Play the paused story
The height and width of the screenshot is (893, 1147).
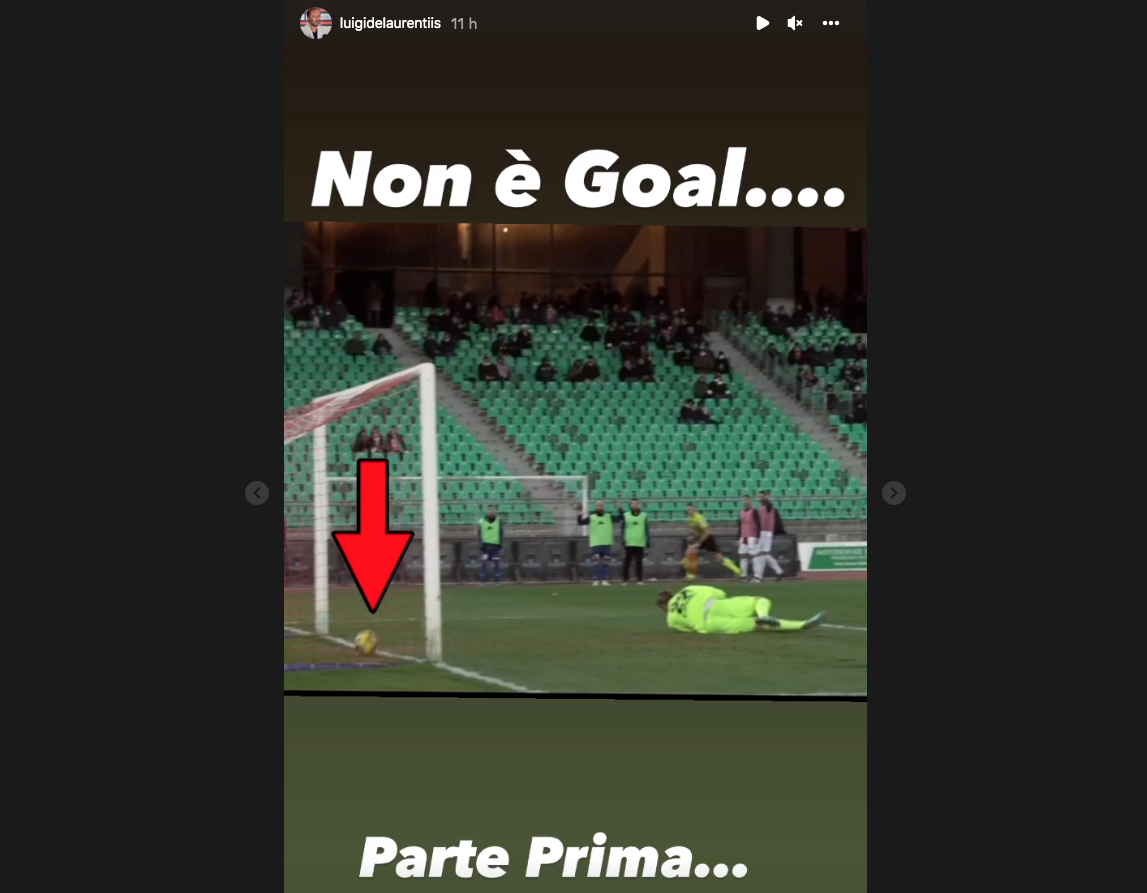[762, 23]
